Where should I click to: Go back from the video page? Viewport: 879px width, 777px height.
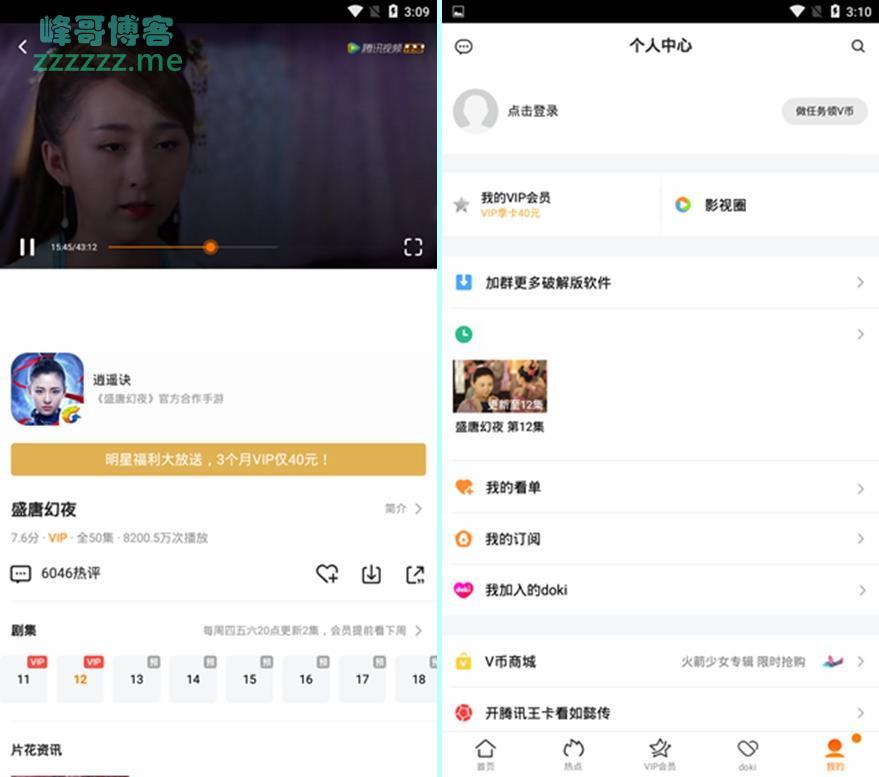point(23,47)
